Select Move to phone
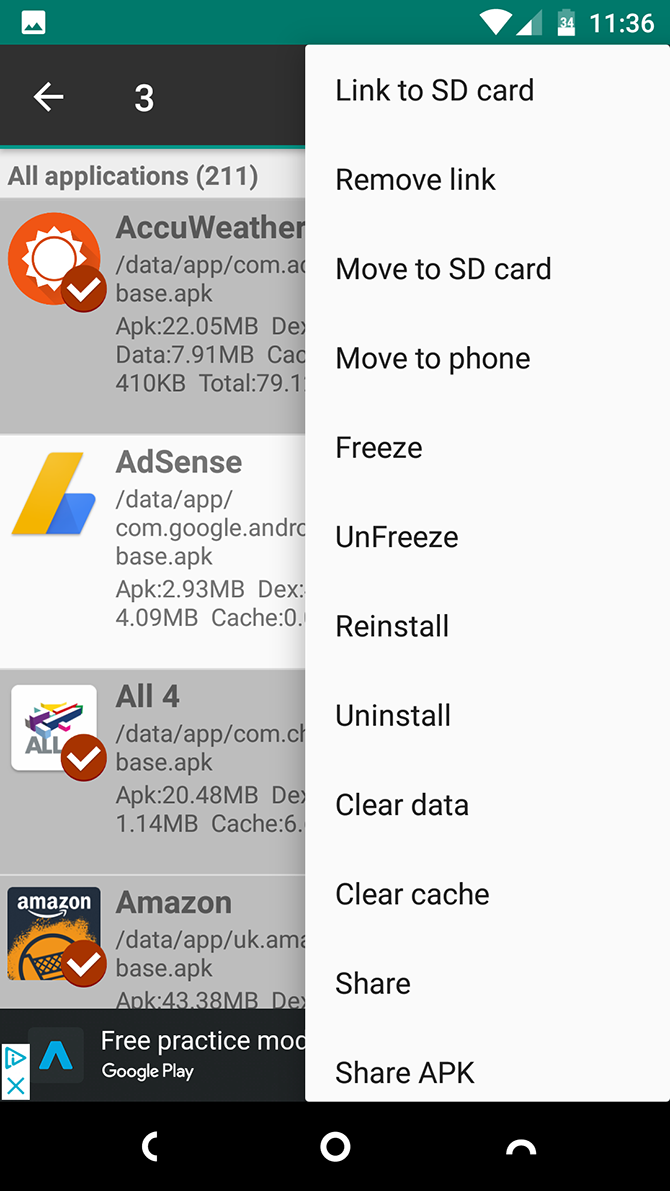Screen dimensions: 670x1191 [x=433, y=358]
